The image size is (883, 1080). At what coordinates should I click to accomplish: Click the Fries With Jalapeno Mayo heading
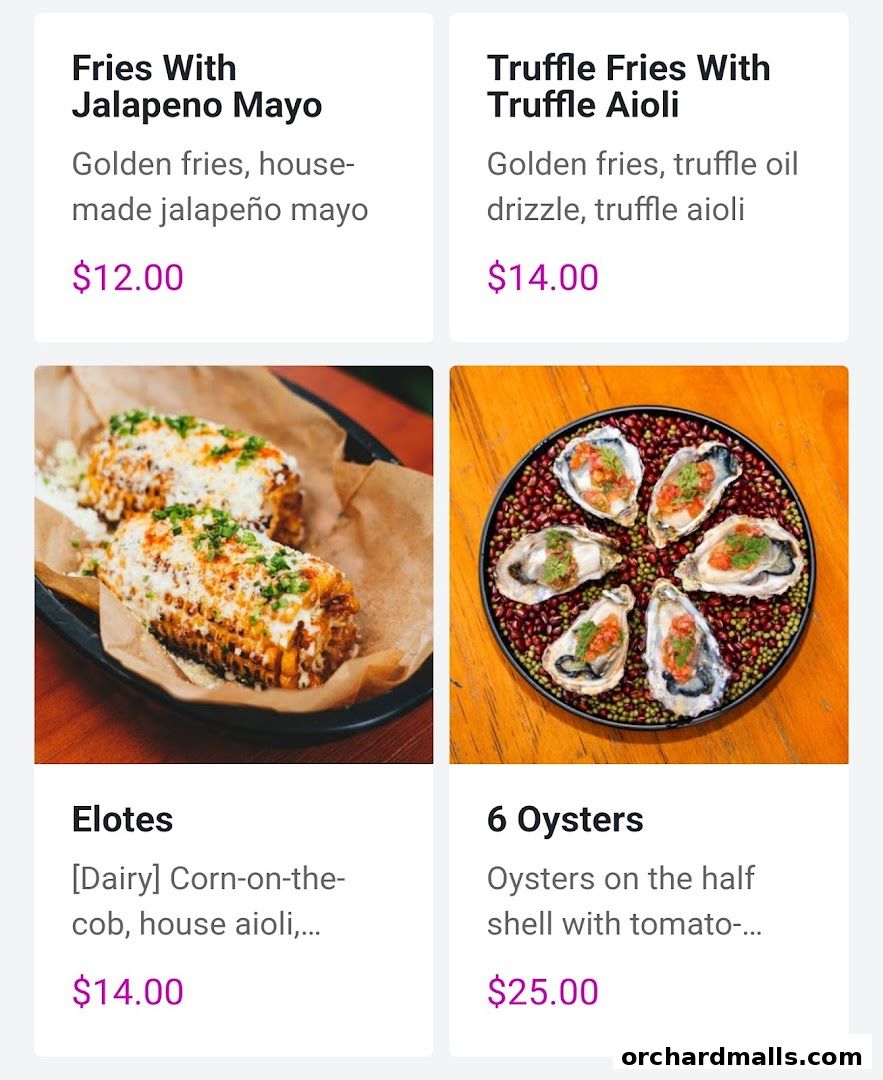[x=196, y=87]
